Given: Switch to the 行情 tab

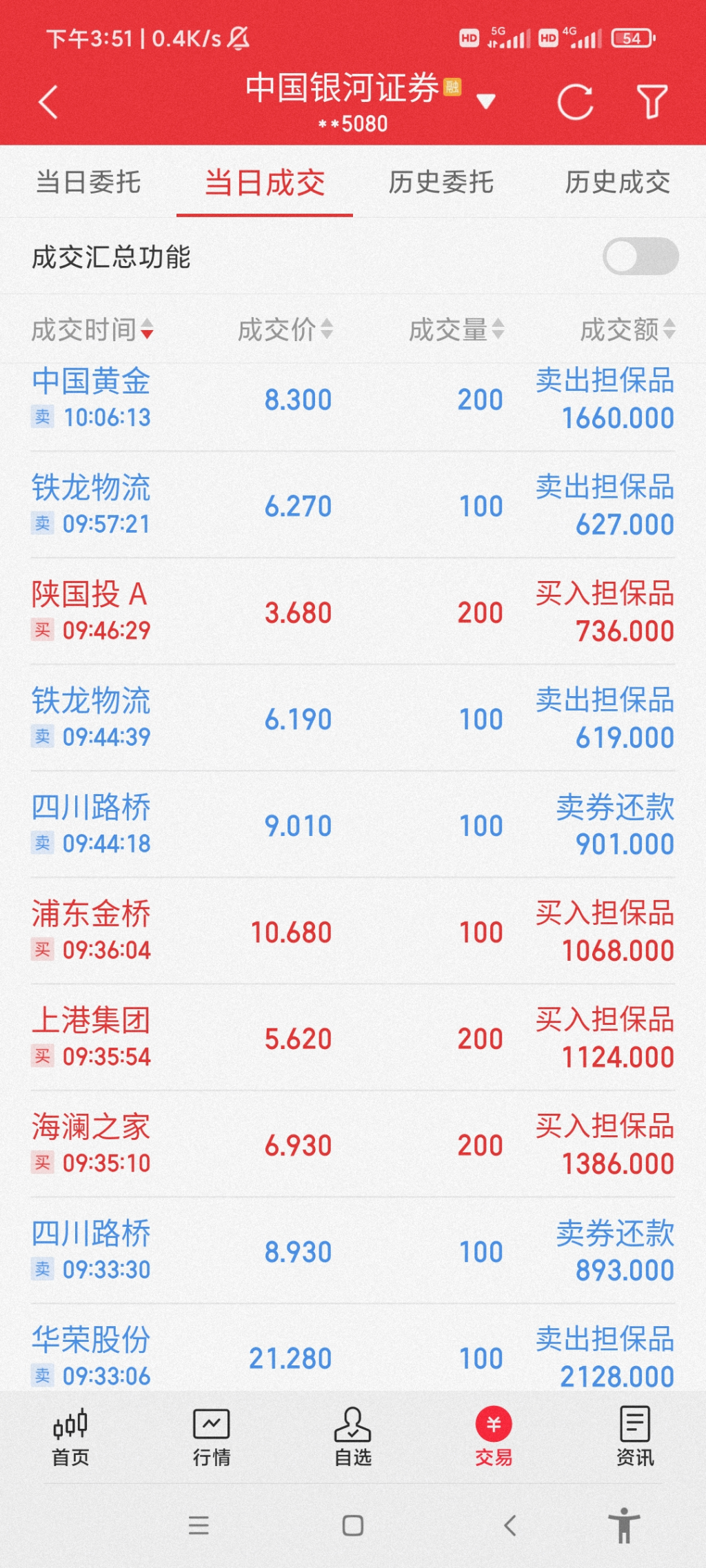Looking at the screenshot, I should pyautogui.click(x=211, y=1437).
